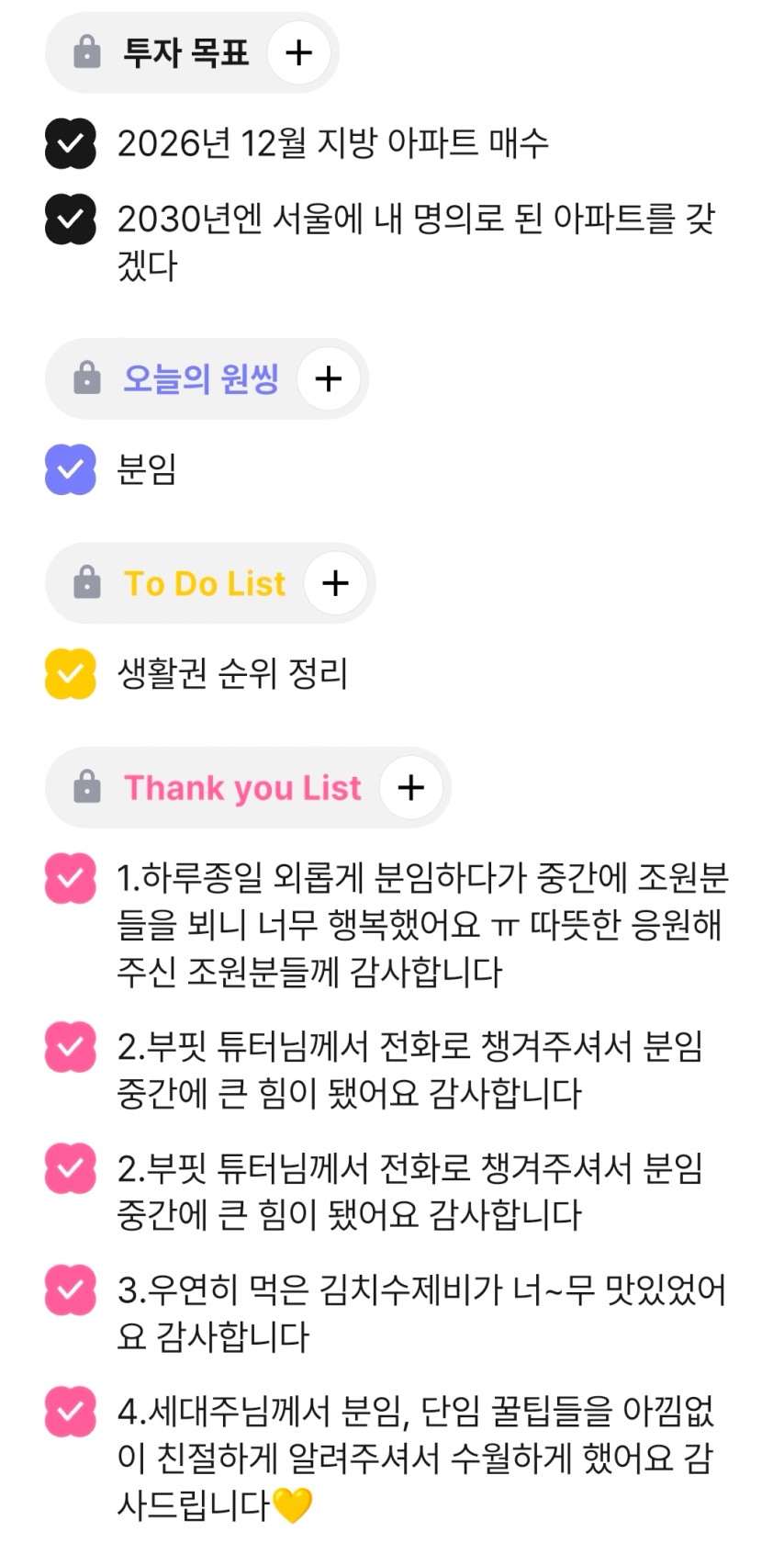Uncheck the 2030년엔 서울에 아파트 goal
Image resolution: width=784 pixels, height=1543 pixels.
(x=71, y=220)
